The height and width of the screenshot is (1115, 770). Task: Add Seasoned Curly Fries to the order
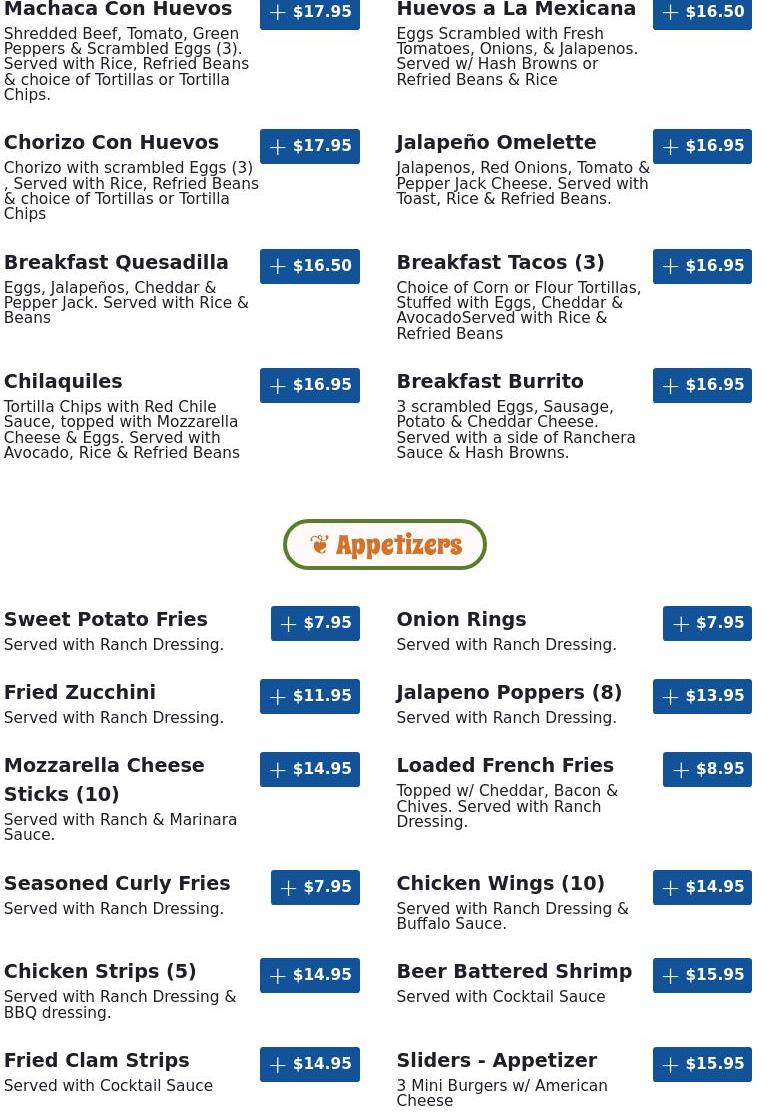(x=315, y=887)
